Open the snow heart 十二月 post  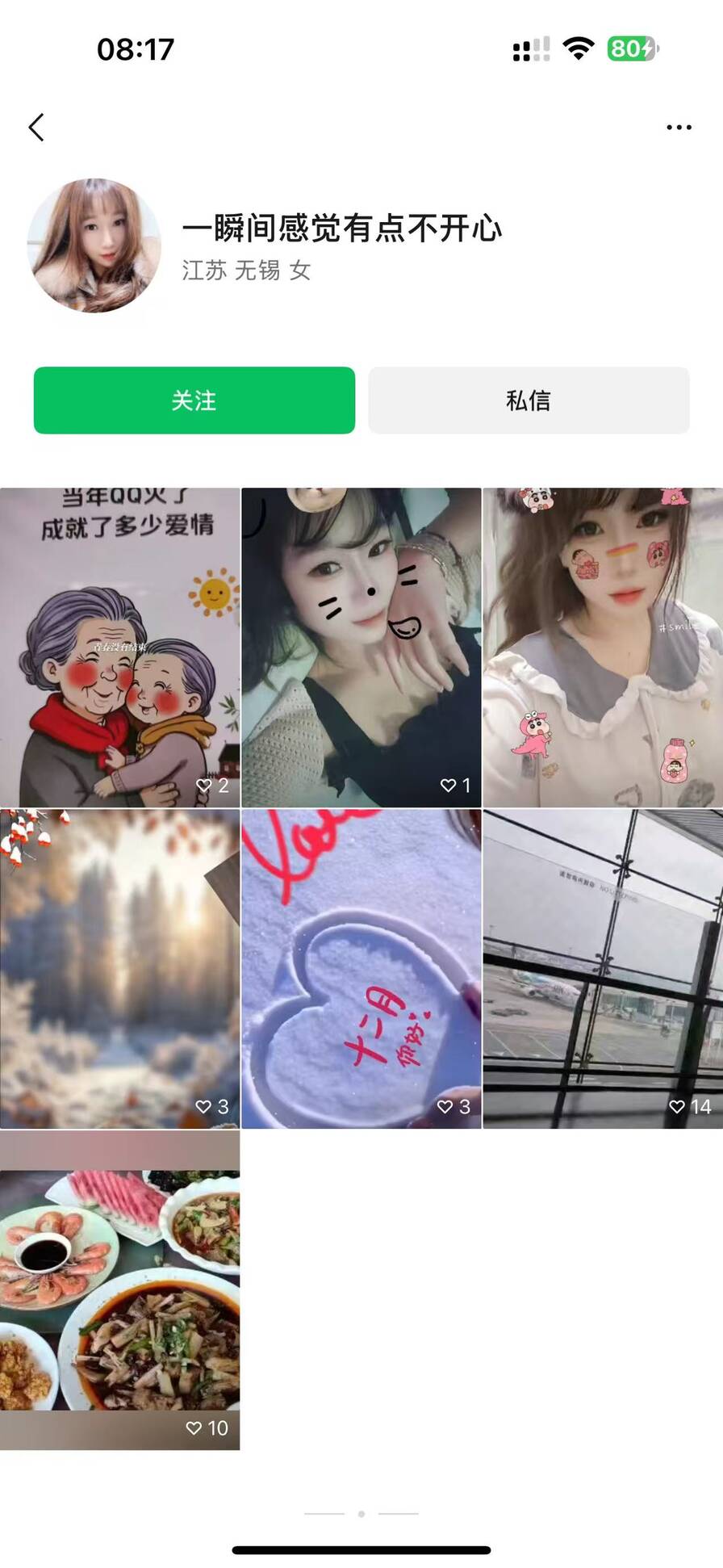pyautogui.click(x=361, y=968)
